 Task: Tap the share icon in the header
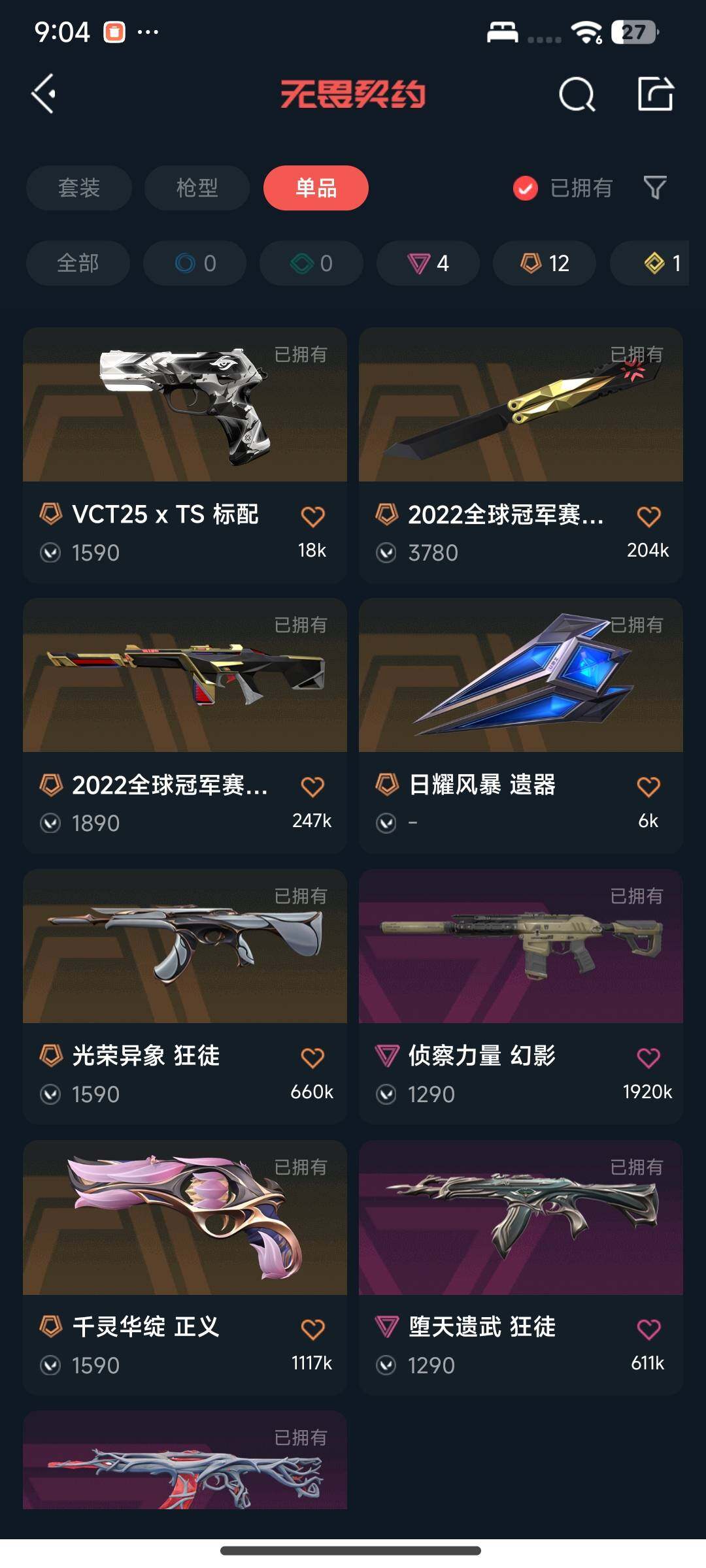(655, 94)
